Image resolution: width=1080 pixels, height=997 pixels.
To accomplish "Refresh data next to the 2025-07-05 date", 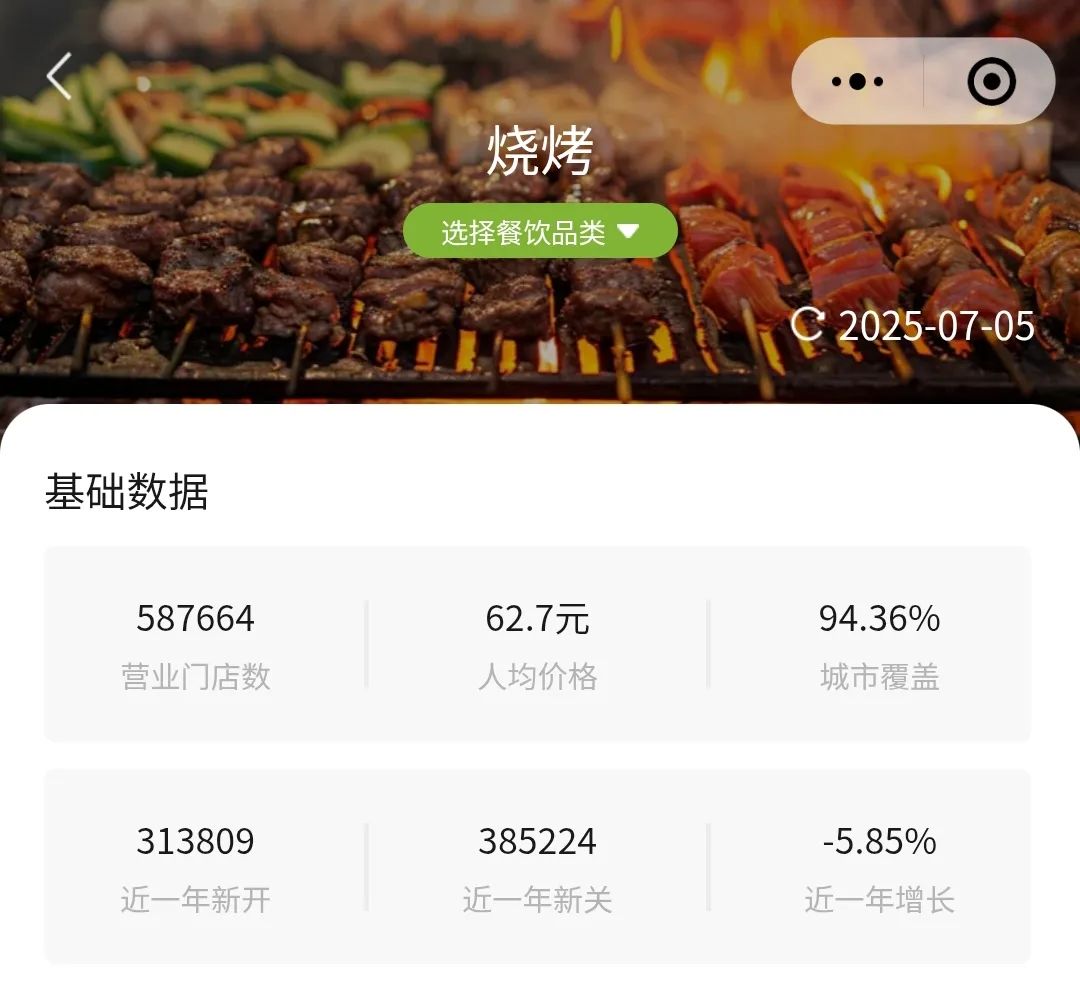I will 807,325.
